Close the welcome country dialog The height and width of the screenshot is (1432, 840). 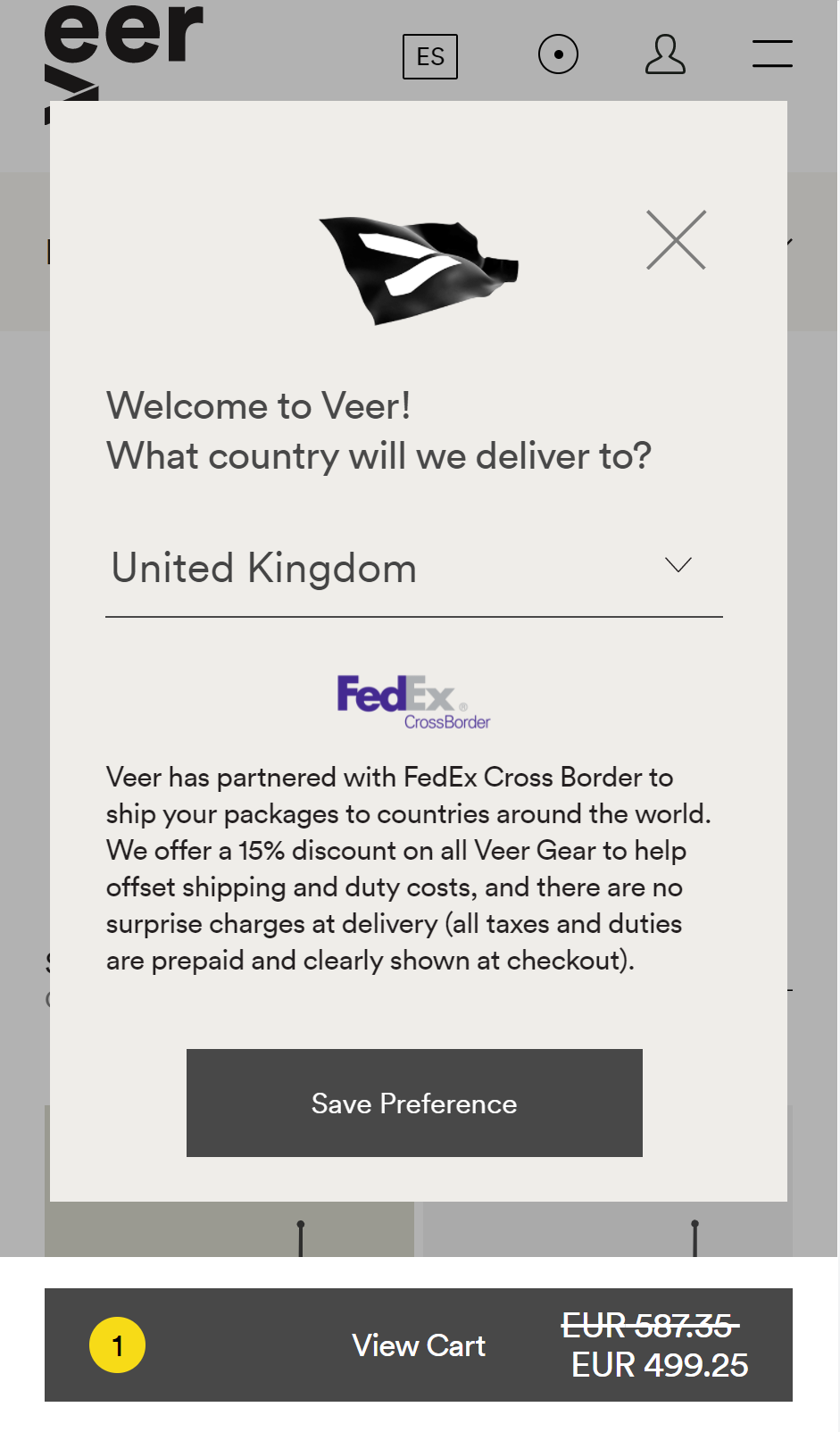(676, 240)
